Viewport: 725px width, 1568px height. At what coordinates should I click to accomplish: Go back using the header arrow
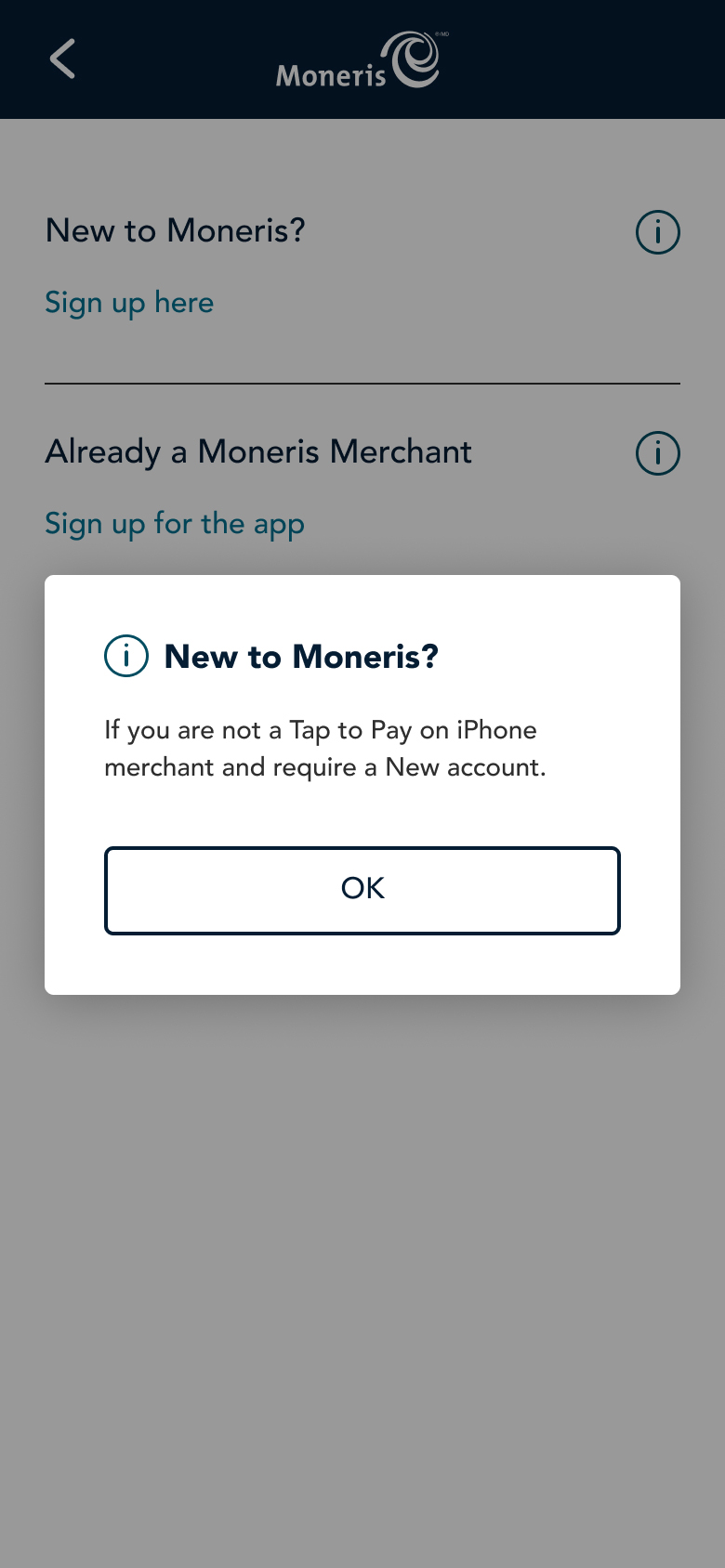pos(62,59)
